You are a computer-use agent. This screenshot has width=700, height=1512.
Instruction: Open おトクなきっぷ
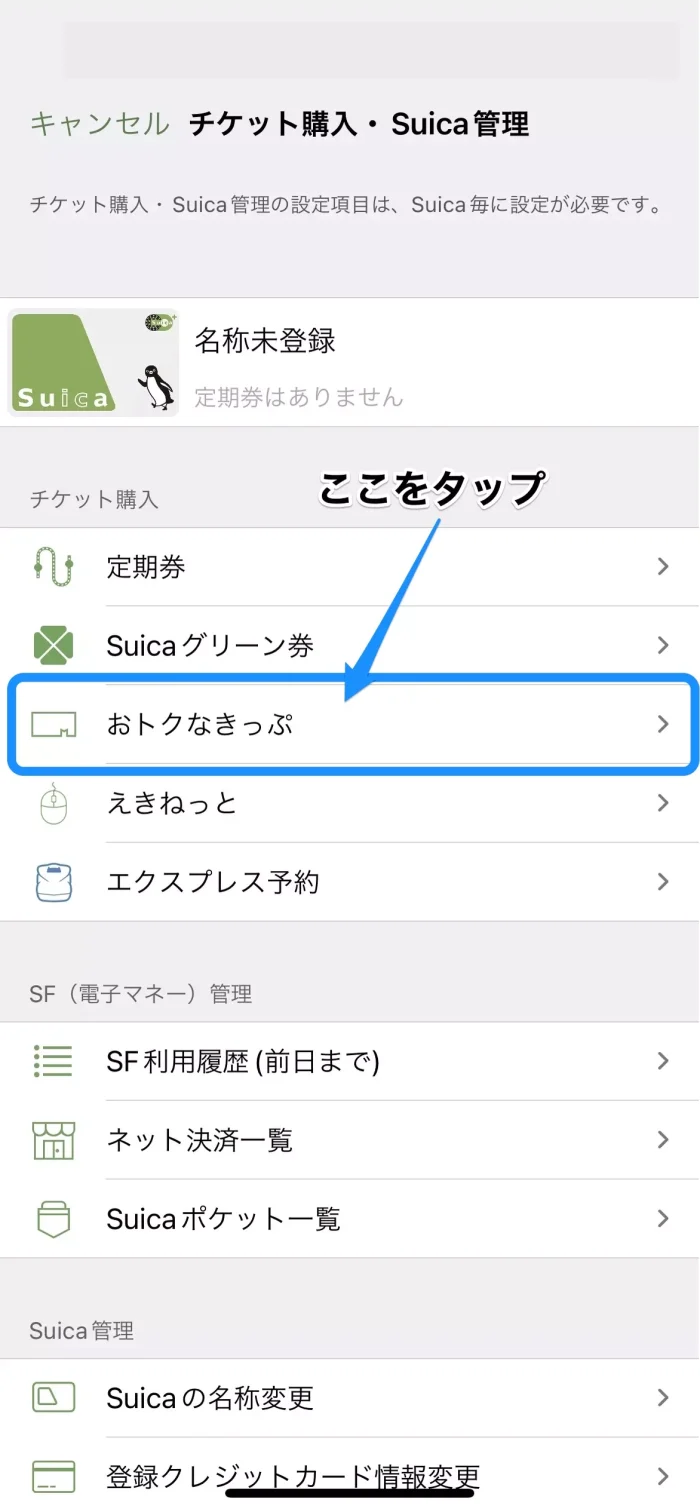[350, 724]
